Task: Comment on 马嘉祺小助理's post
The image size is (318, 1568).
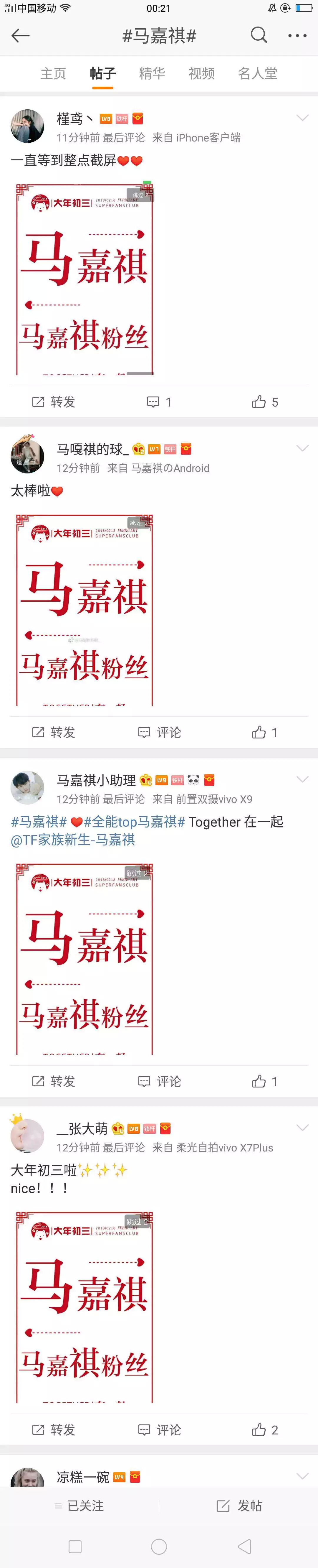Action: pyautogui.click(x=159, y=1081)
